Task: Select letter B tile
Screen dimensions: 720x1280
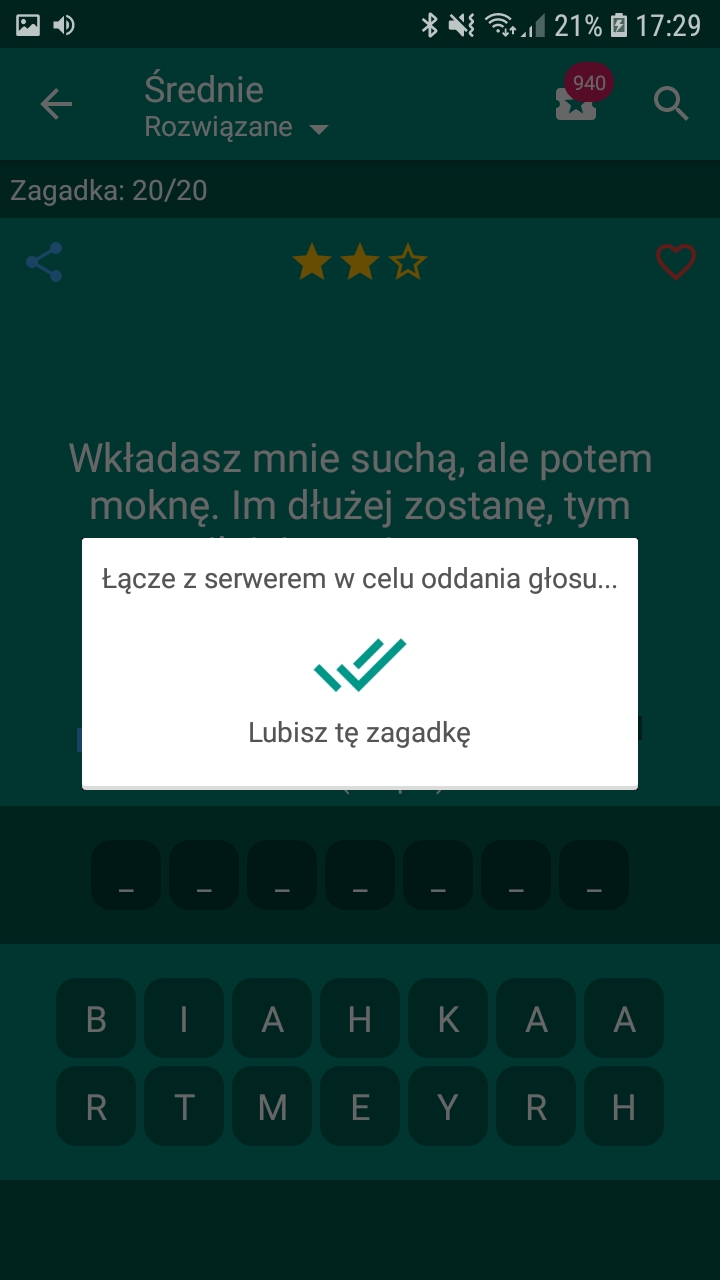Action: tap(96, 1018)
